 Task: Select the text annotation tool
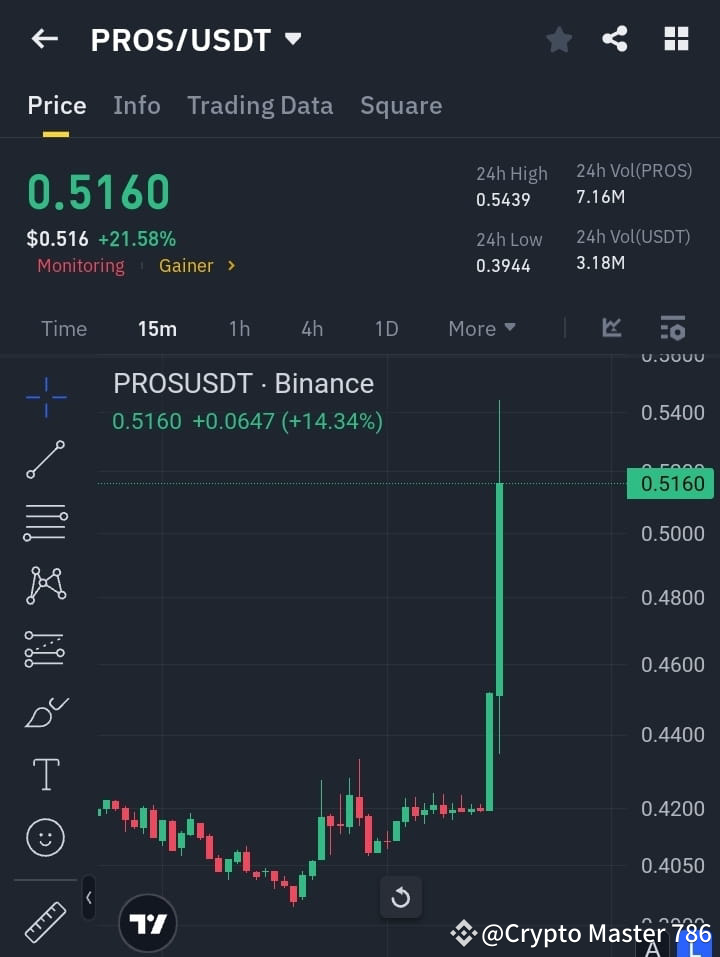pyautogui.click(x=45, y=774)
